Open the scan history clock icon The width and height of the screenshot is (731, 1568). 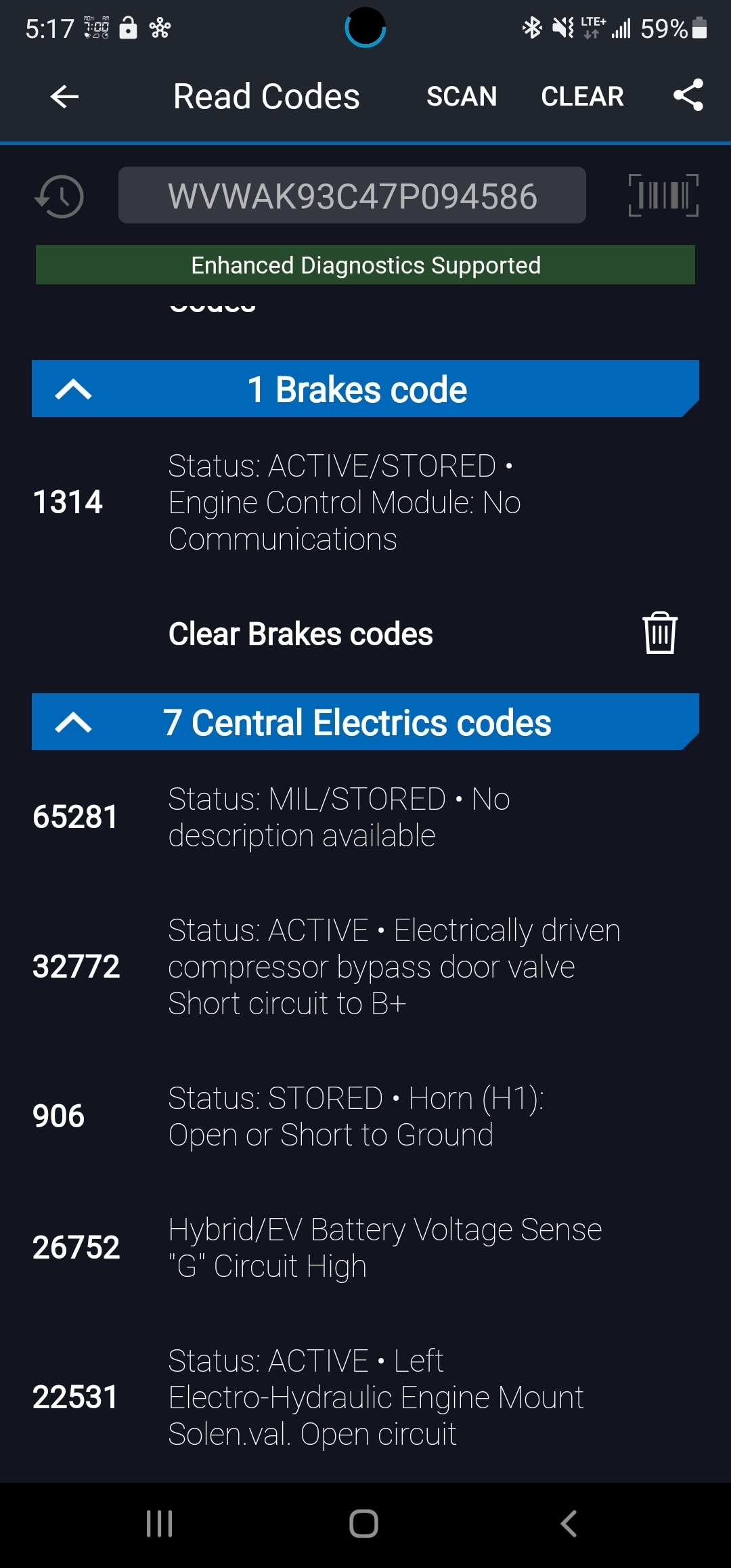(60, 196)
